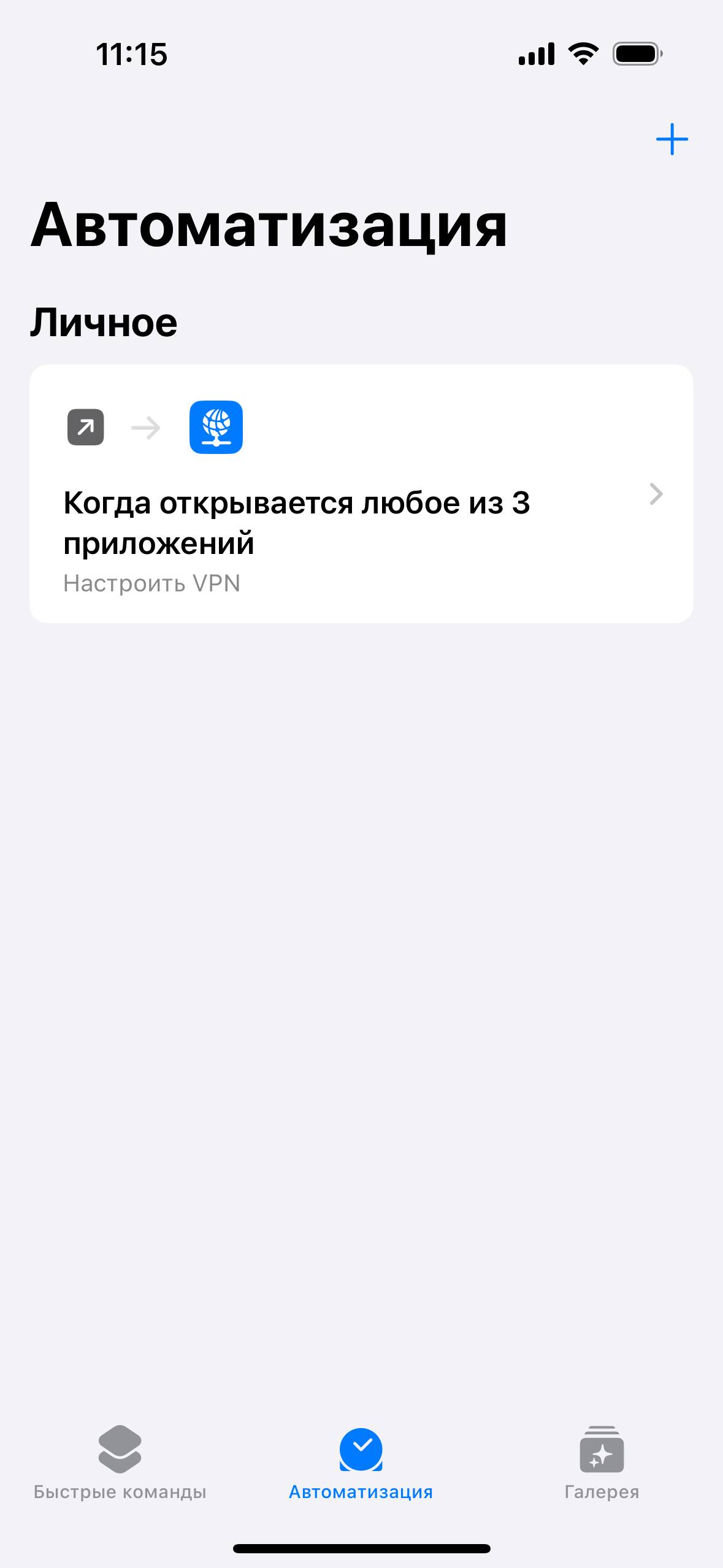Go to the Галерея tab
Screen dimensions: 723x1568
tap(601, 1462)
